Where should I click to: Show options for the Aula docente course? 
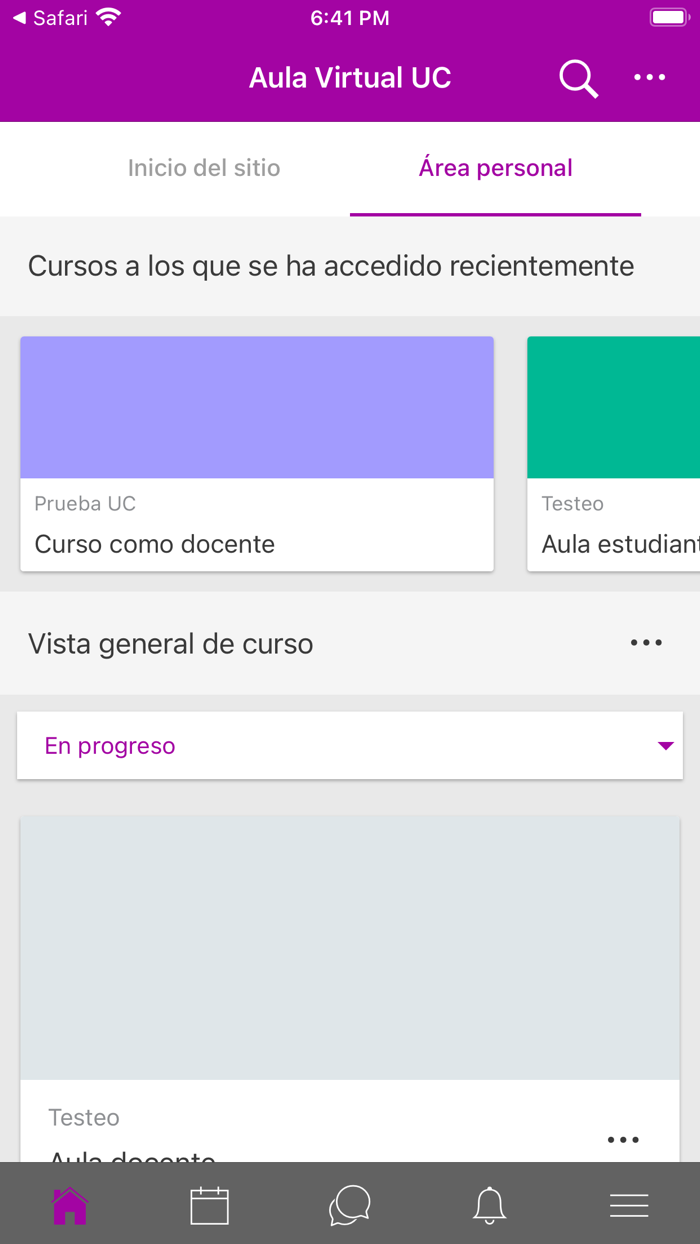tap(623, 1139)
